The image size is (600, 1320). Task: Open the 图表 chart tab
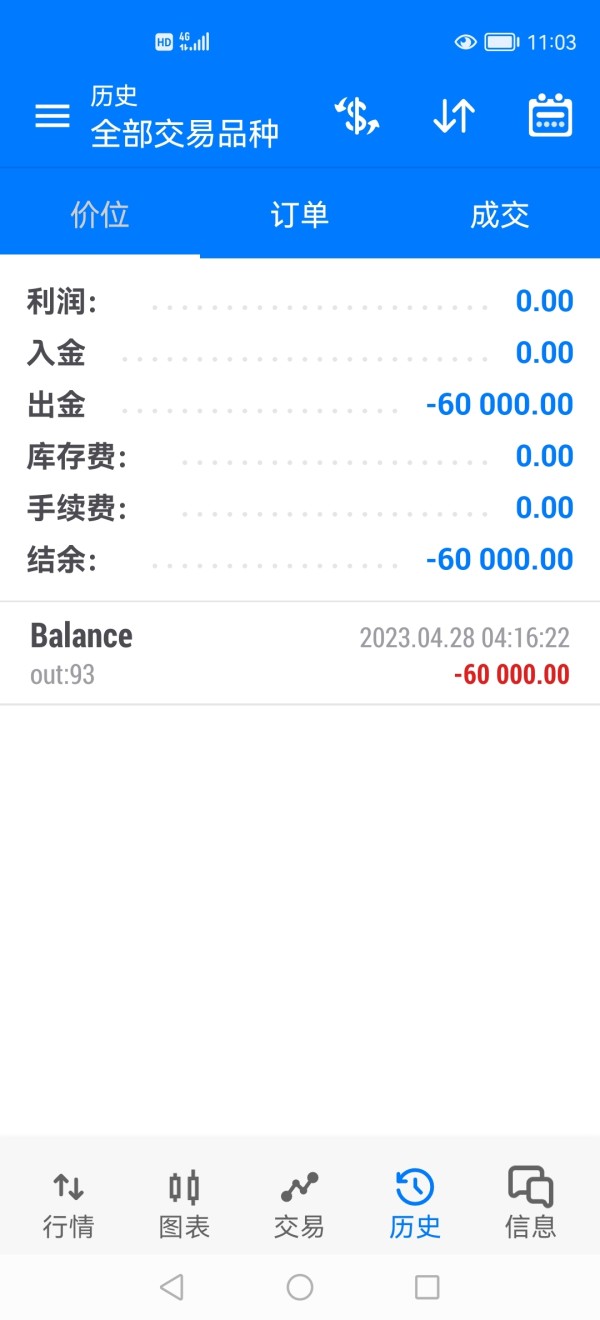pos(184,1204)
